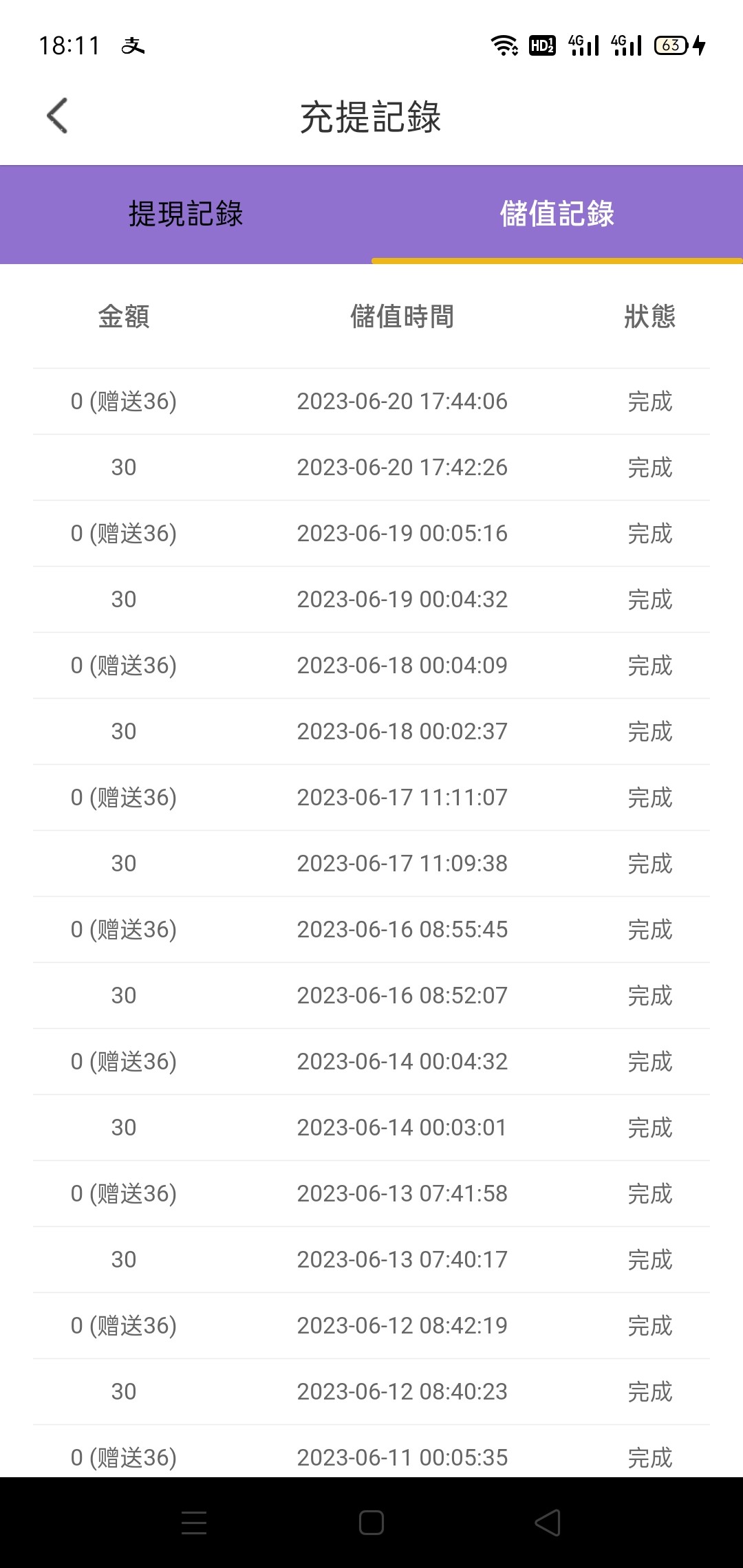Switch to the 提現記錄 tab
Viewport: 743px width, 1568px height.
(x=186, y=214)
